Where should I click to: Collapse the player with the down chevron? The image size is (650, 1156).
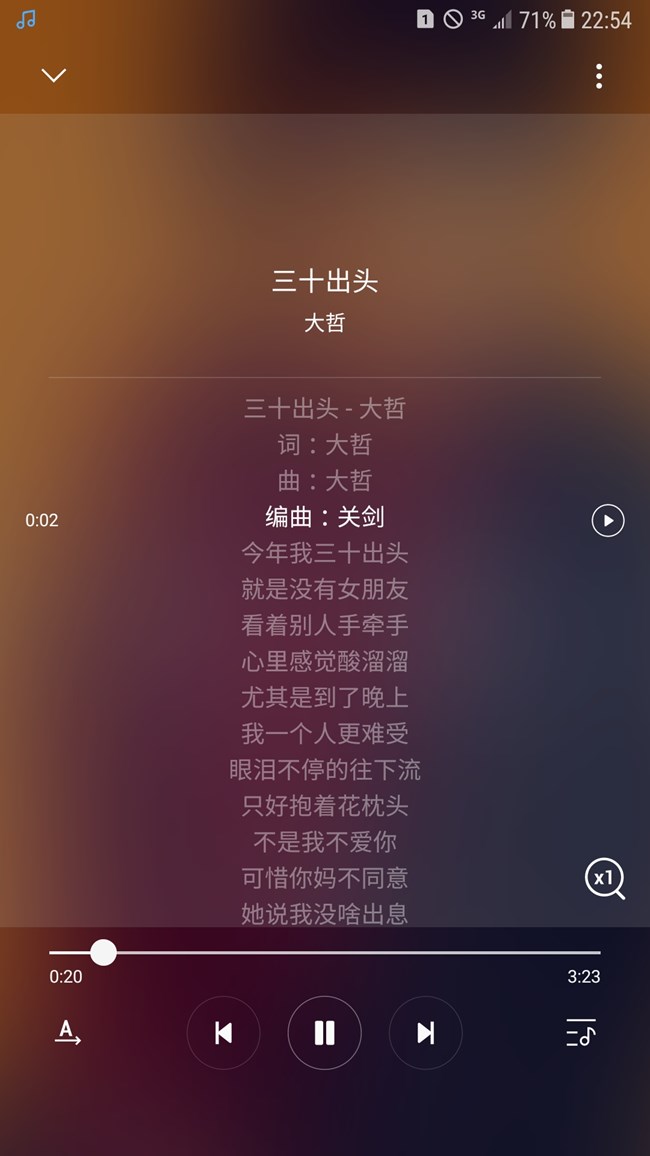54,75
